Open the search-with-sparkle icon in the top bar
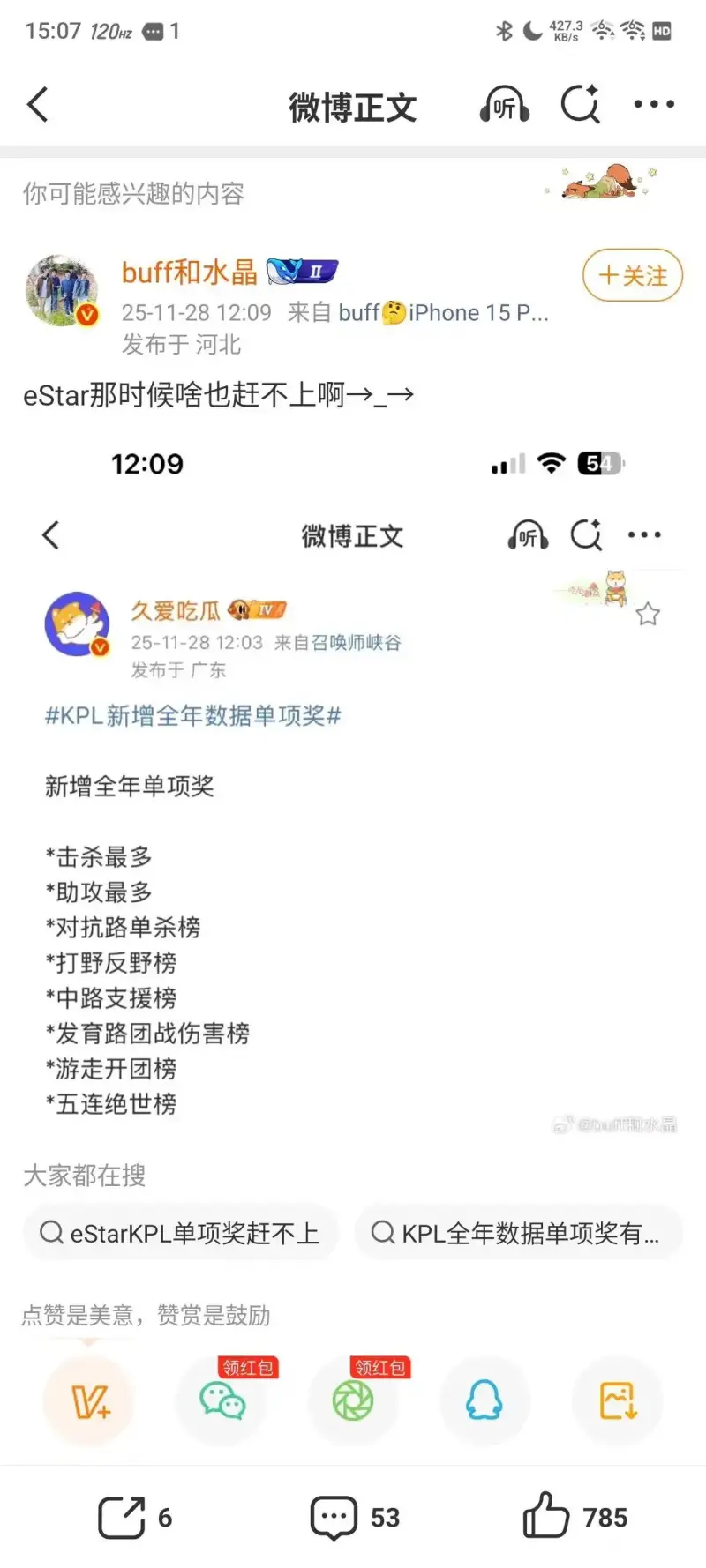Image resolution: width=706 pixels, height=1568 pixels. pyautogui.click(x=581, y=105)
